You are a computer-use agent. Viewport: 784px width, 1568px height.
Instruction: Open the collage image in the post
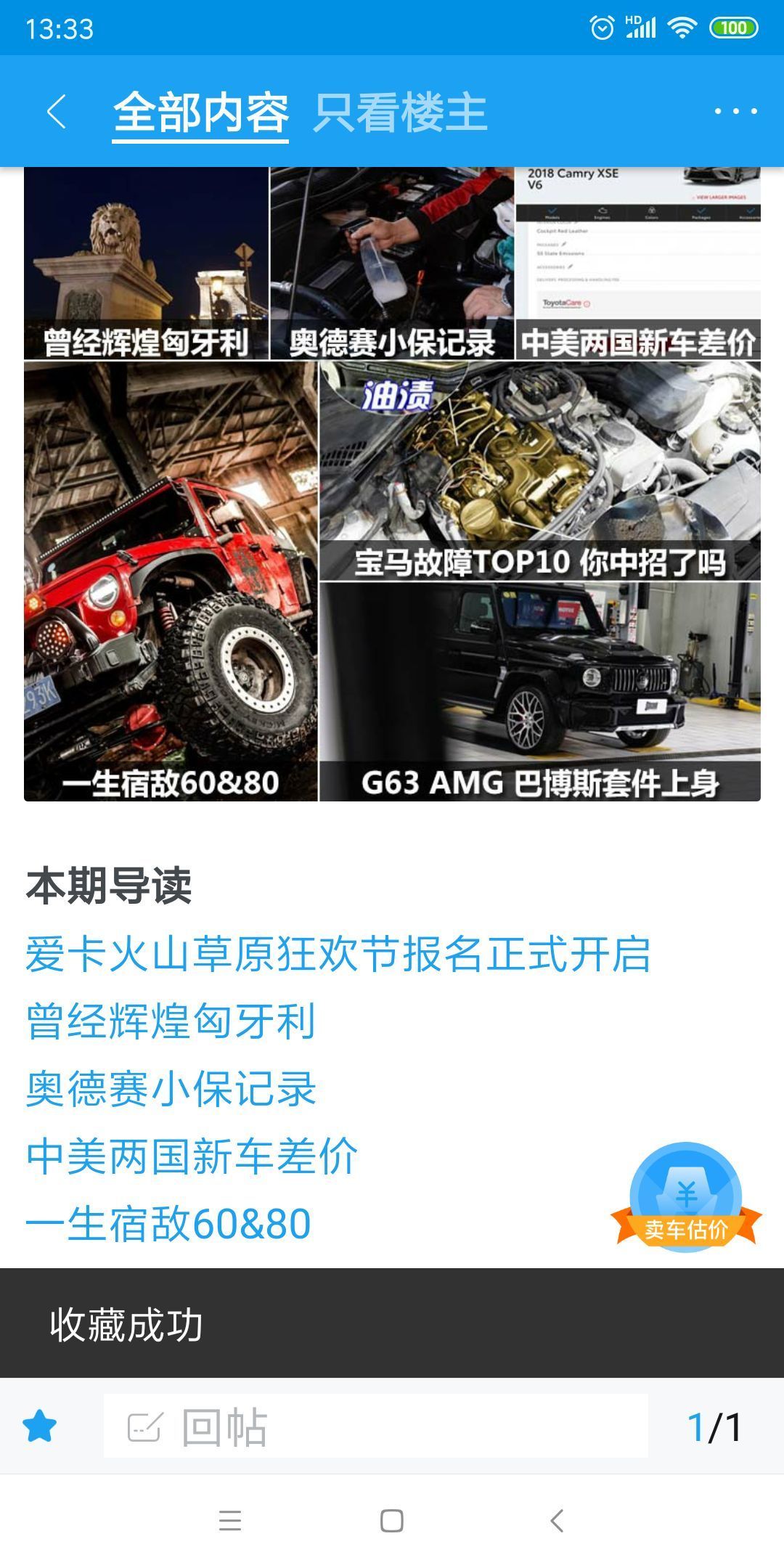392,484
